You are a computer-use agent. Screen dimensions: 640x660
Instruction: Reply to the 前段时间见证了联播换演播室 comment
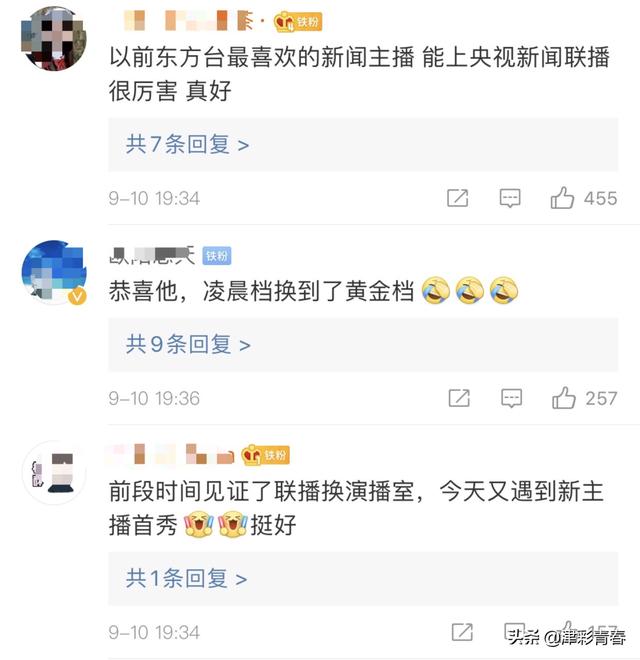pyautogui.click(x=511, y=632)
